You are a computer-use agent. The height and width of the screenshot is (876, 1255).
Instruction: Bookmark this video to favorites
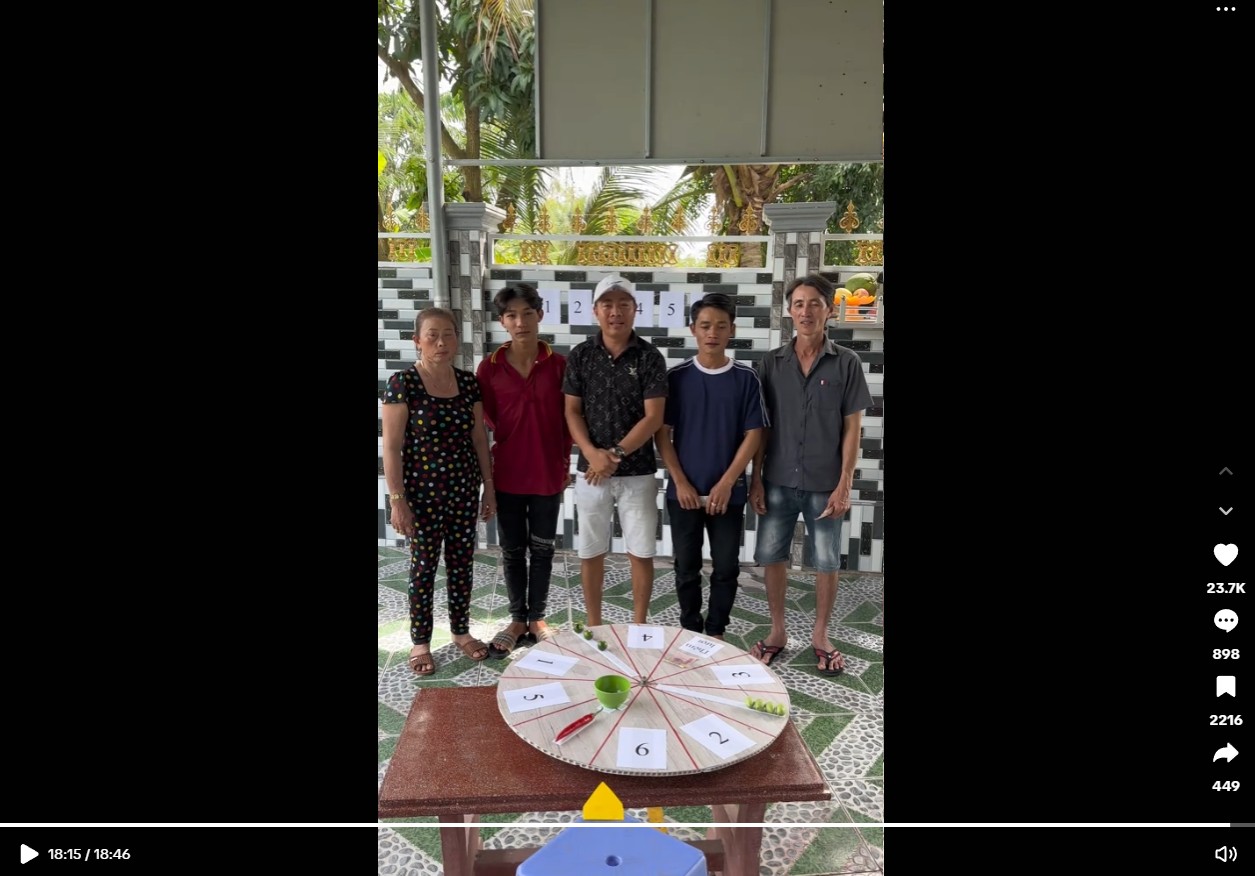(1225, 687)
